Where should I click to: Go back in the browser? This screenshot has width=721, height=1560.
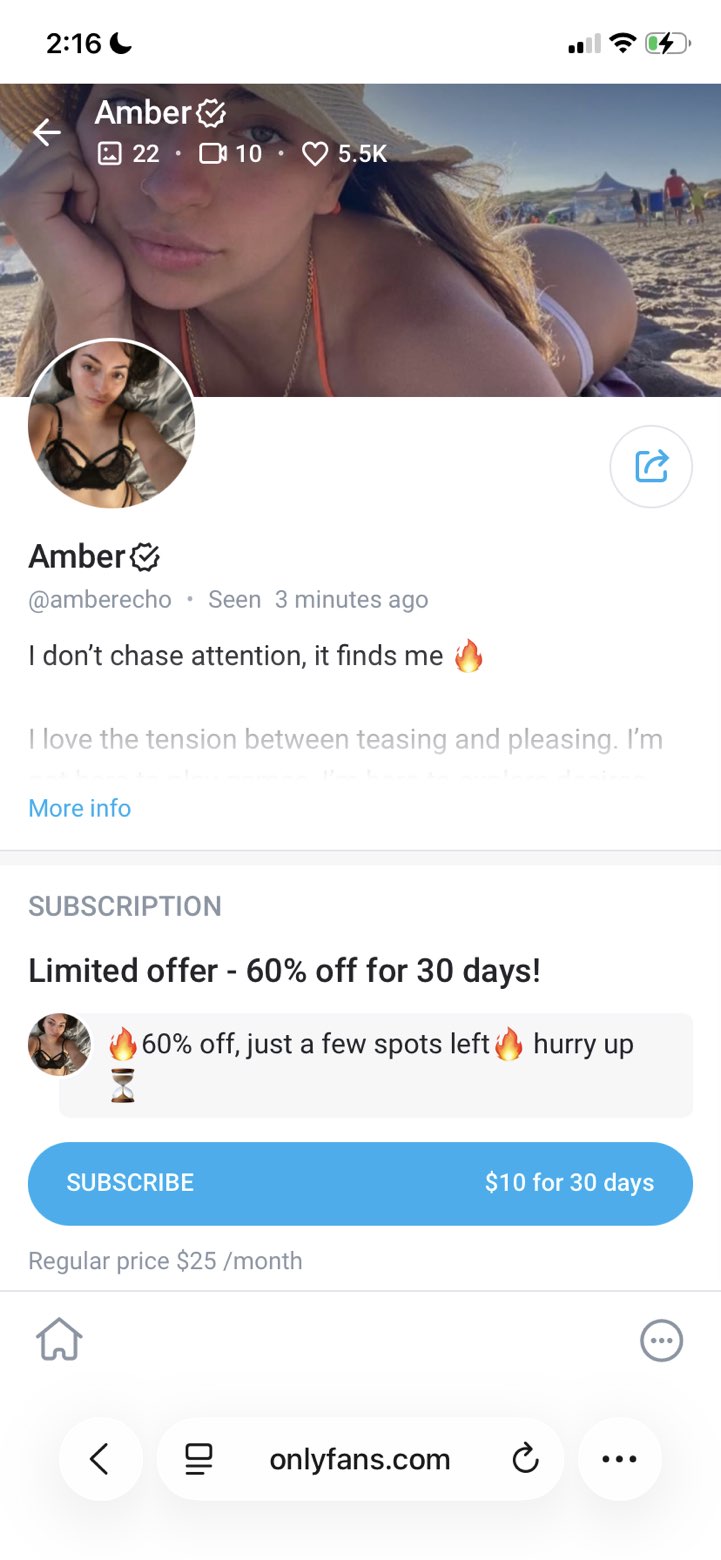[x=99, y=1460]
